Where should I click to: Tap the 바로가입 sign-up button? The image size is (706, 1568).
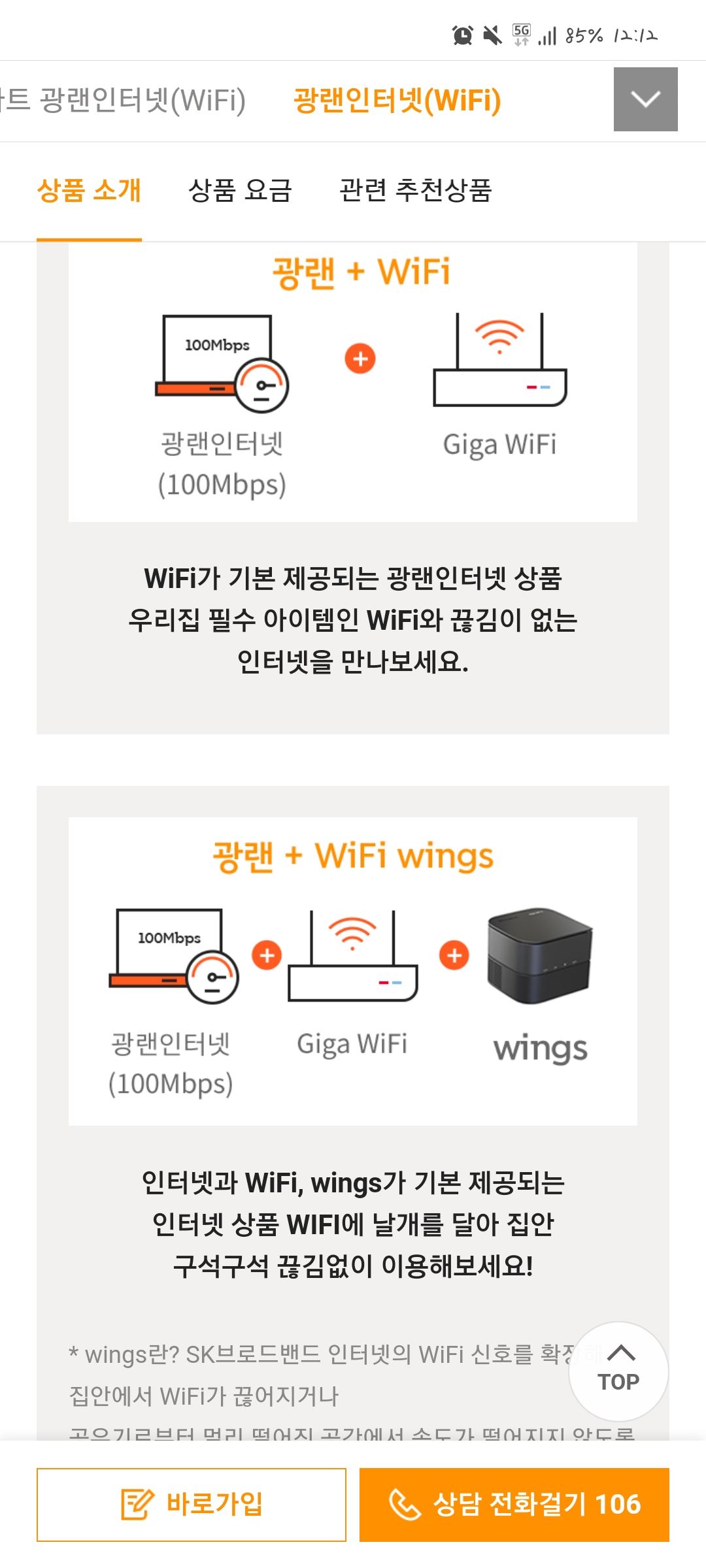[x=192, y=1504]
